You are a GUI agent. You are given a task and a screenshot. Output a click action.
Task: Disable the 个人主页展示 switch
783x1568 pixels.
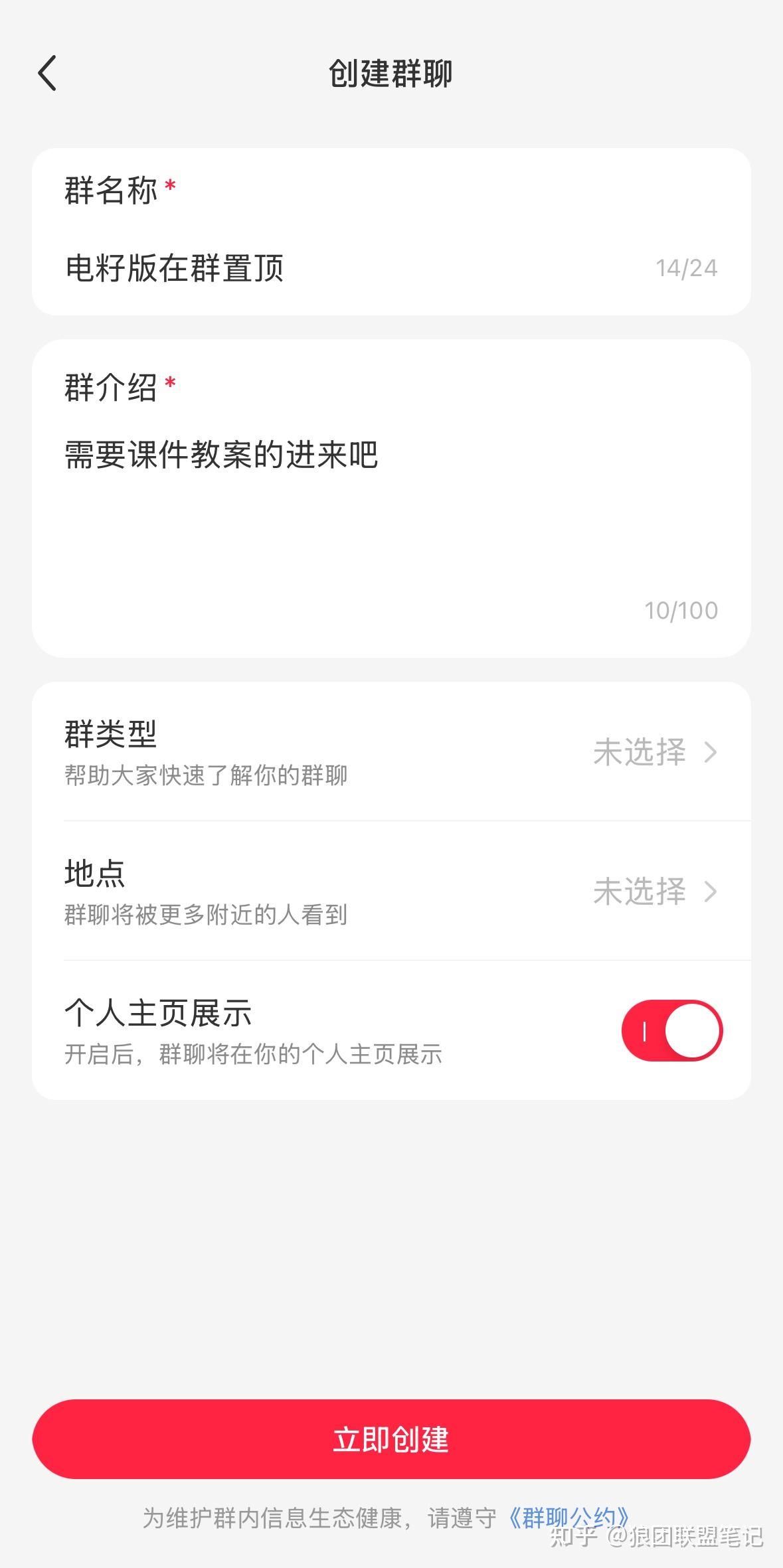point(671,1030)
